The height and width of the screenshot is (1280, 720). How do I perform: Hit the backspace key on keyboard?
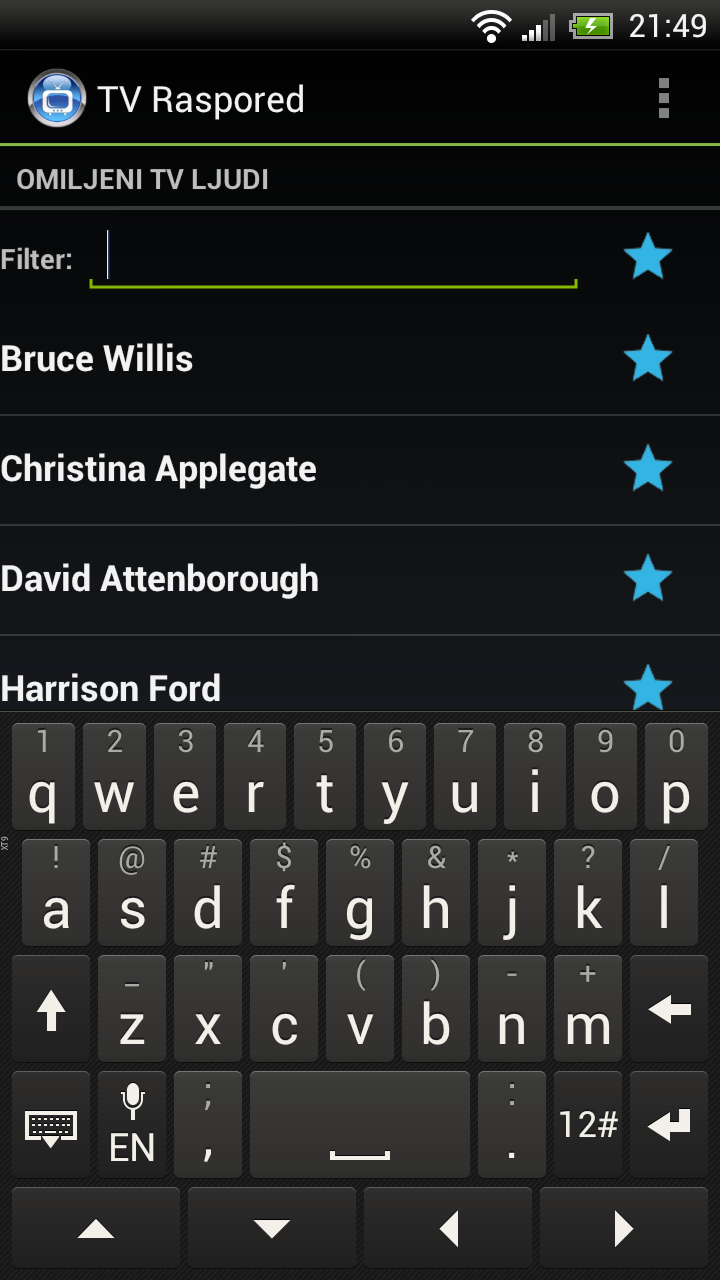pyautogui.click(x=669, y=1009)
